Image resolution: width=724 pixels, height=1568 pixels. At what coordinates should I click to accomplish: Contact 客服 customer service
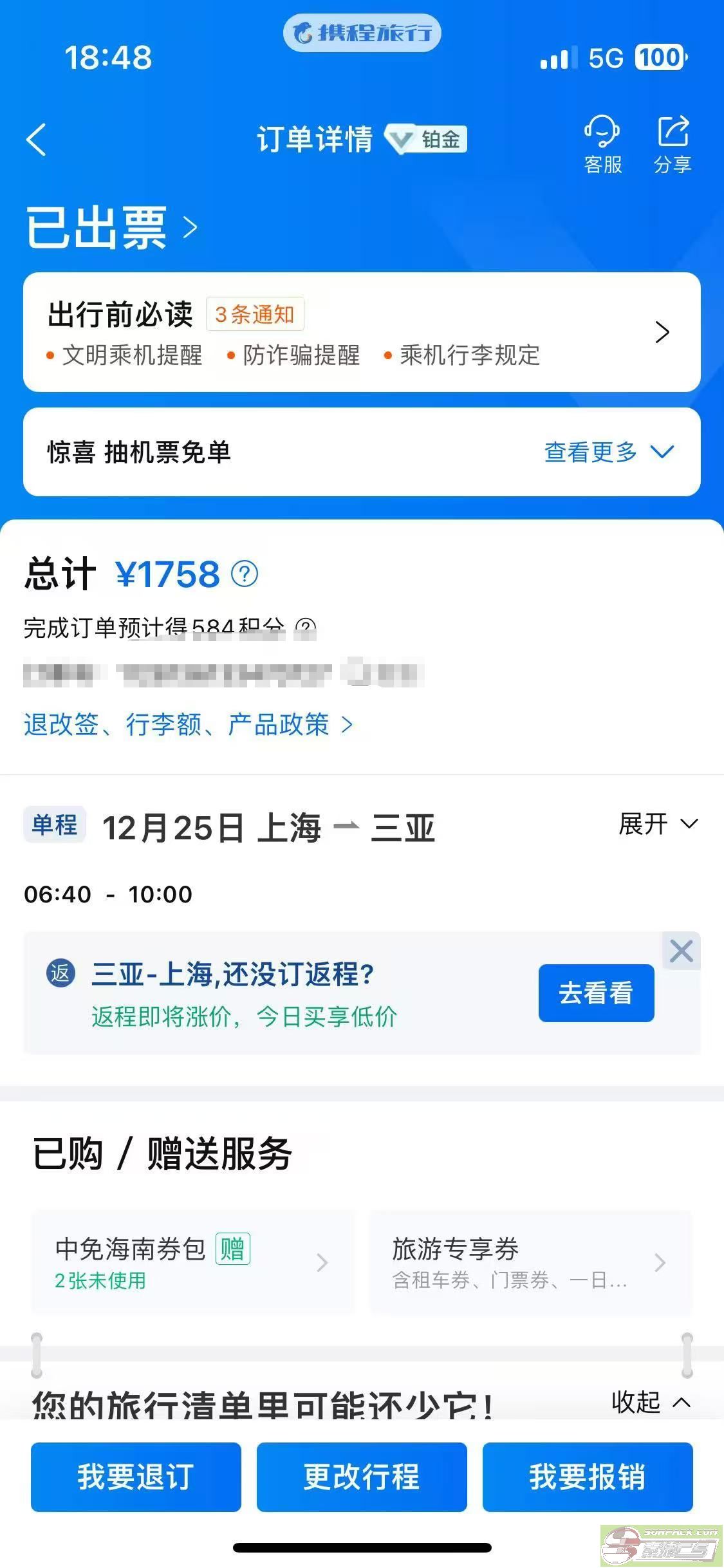(602, 145)
